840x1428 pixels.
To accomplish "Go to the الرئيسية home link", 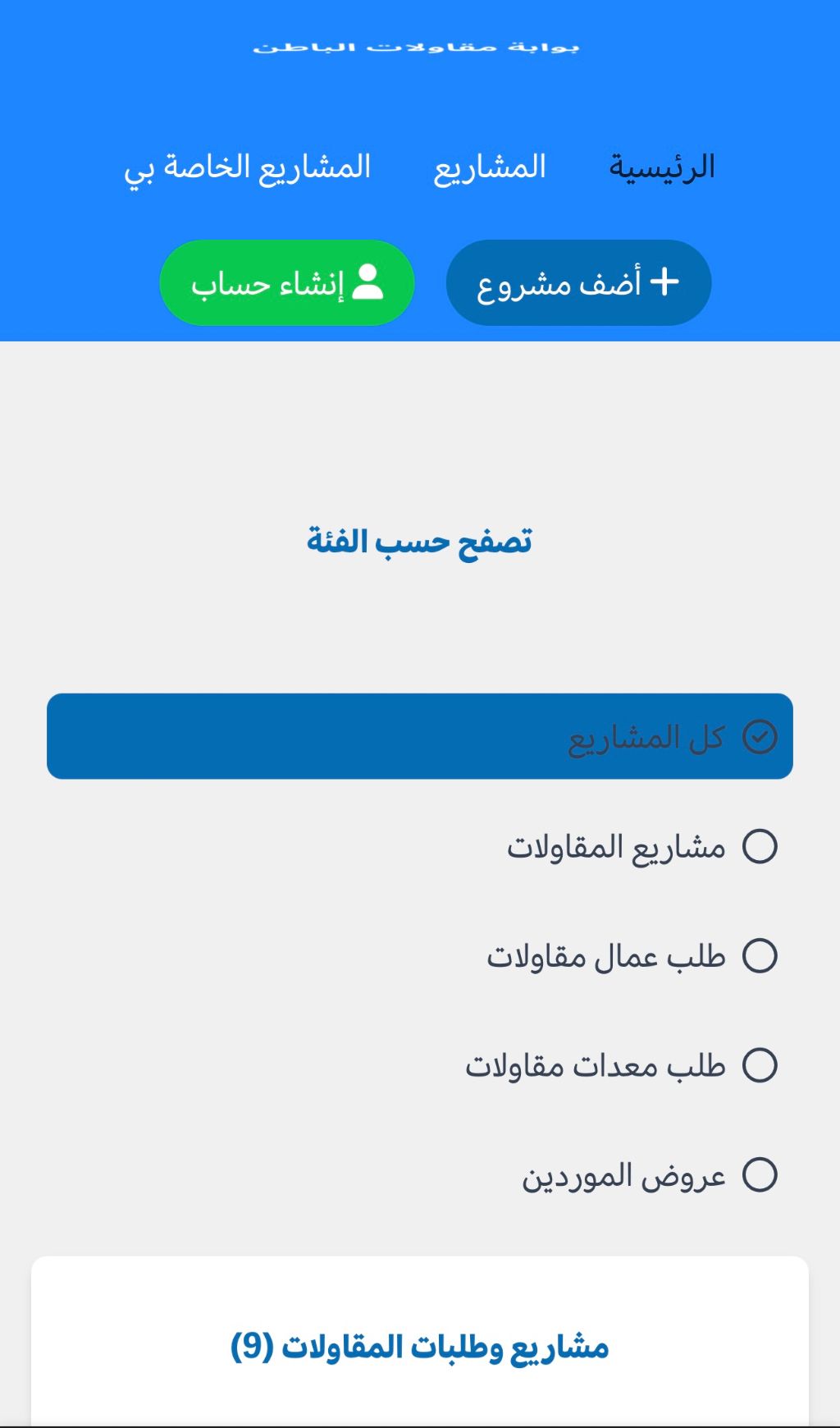I will coord(661,167).
